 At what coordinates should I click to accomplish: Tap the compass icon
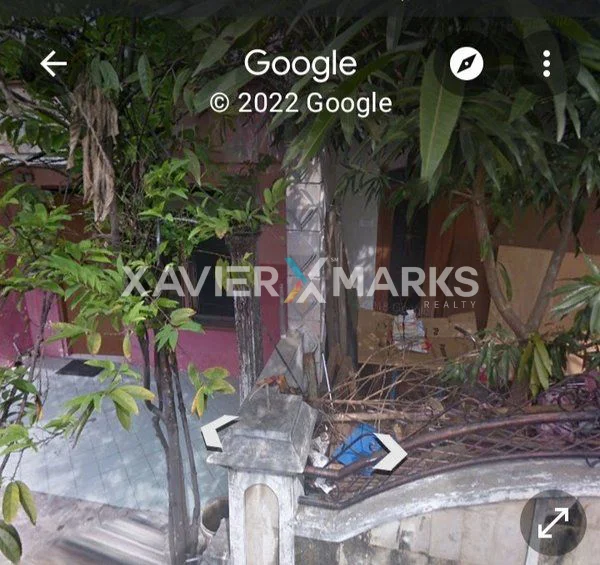[466, 64]
